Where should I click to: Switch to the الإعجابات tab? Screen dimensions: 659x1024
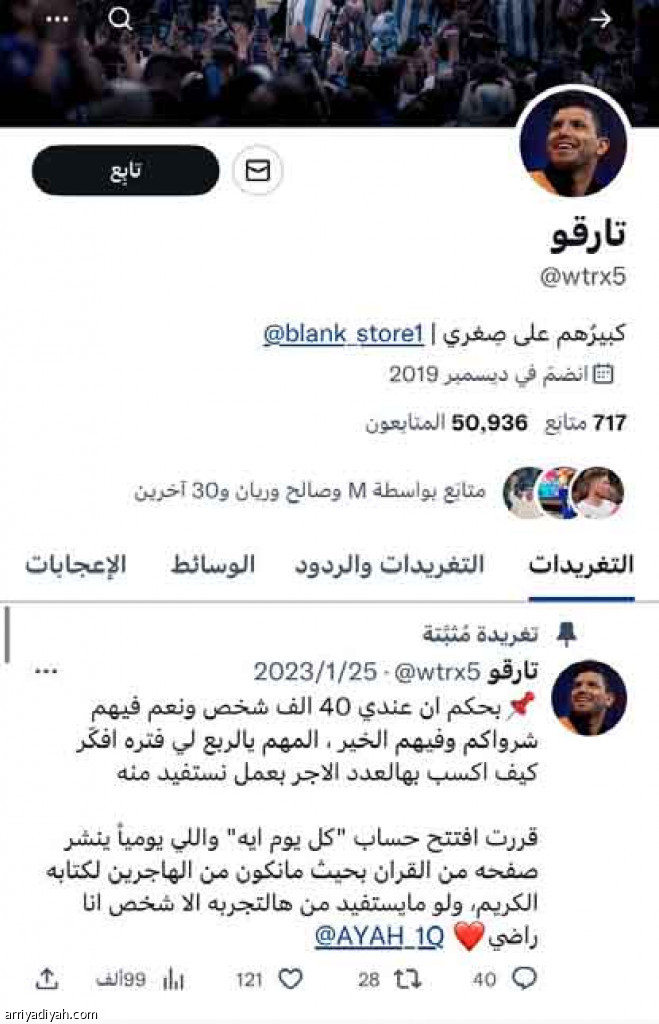pos(76,565)
